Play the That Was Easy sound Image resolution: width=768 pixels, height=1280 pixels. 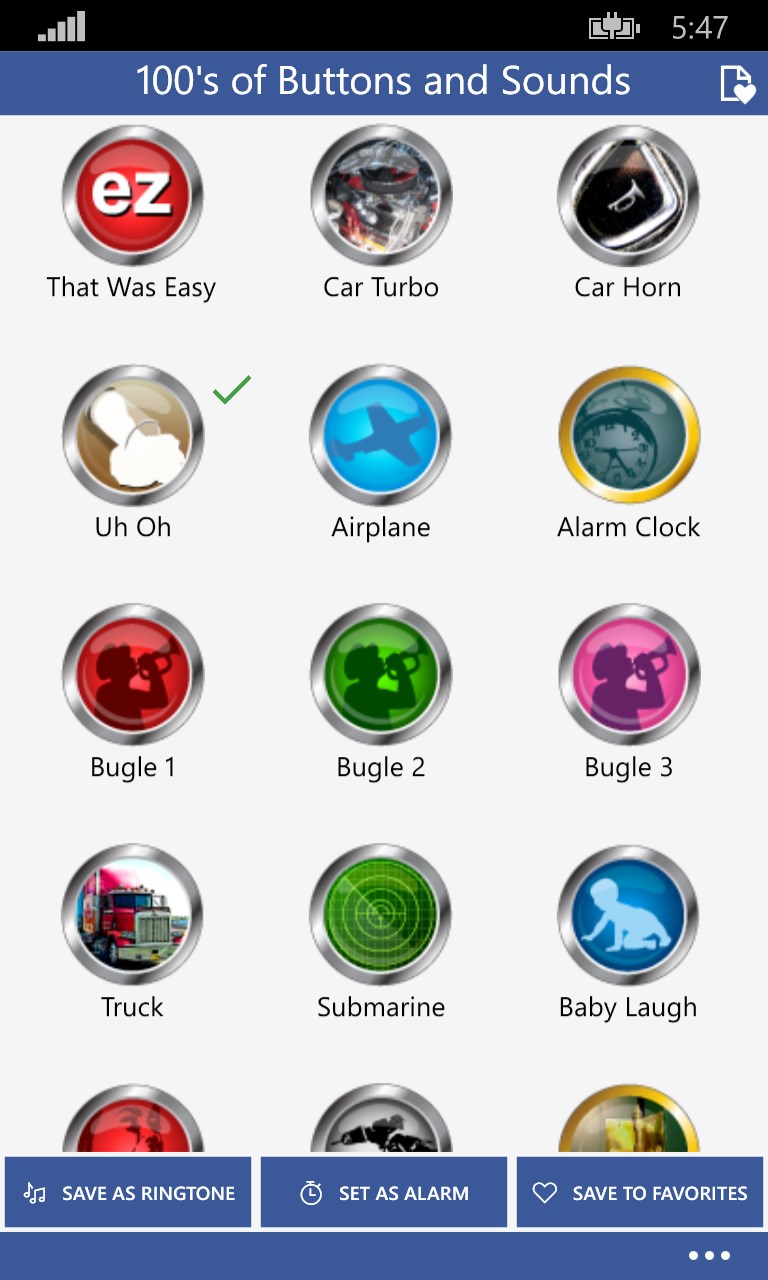coord(132,195)
